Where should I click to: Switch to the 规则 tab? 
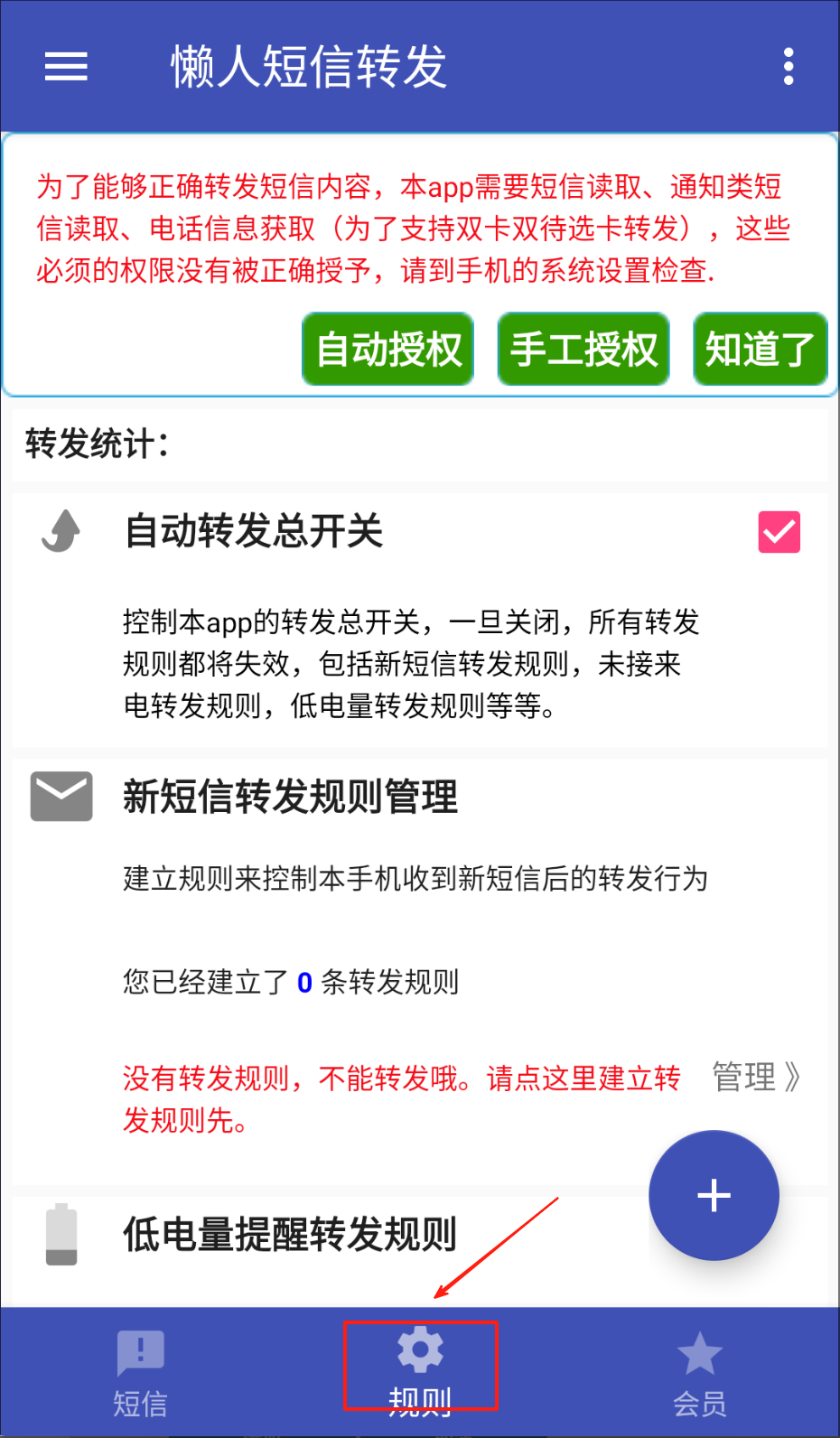[x=420, y=1368]
